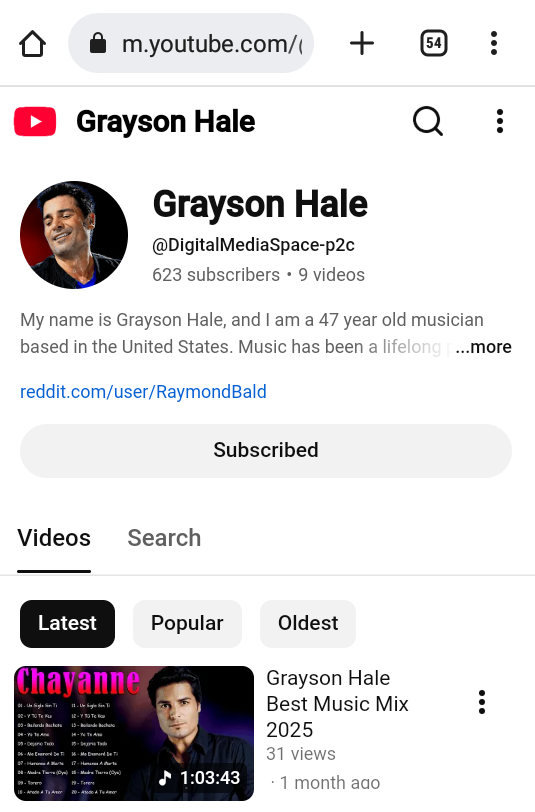Tap the YouTube logo

pos(35,122)
